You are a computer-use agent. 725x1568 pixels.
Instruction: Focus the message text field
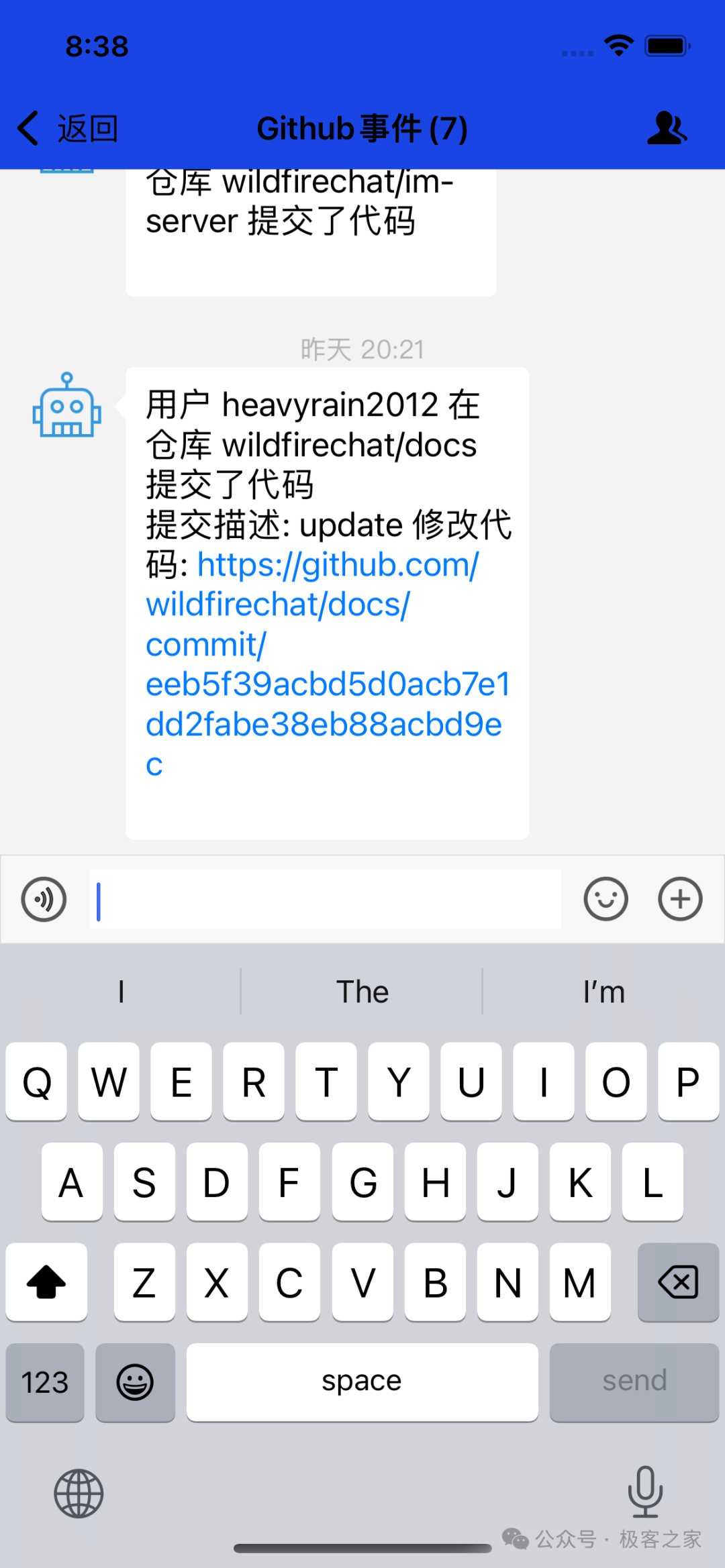pyautogui.click(x=325, y=899)
